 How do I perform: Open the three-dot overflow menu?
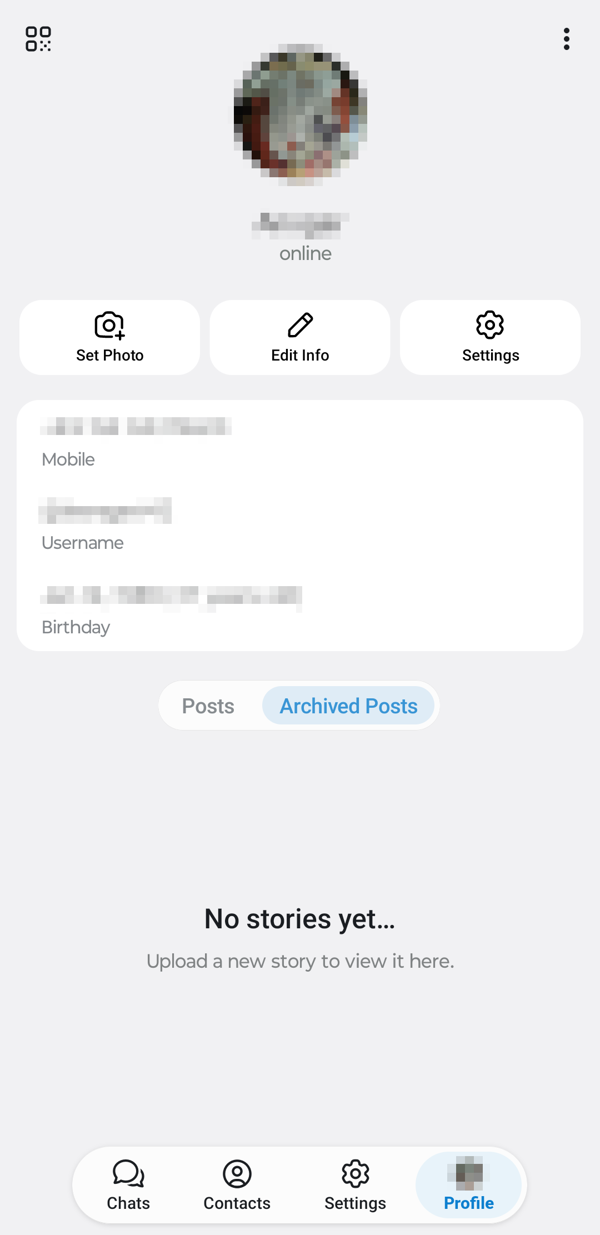click(x=566, y=39)
